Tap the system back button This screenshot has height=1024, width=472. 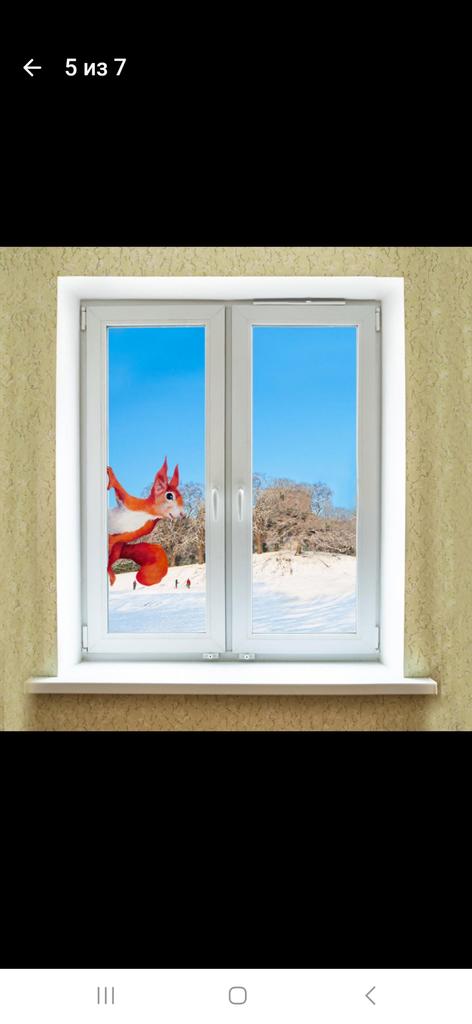(x=370, y=995)
